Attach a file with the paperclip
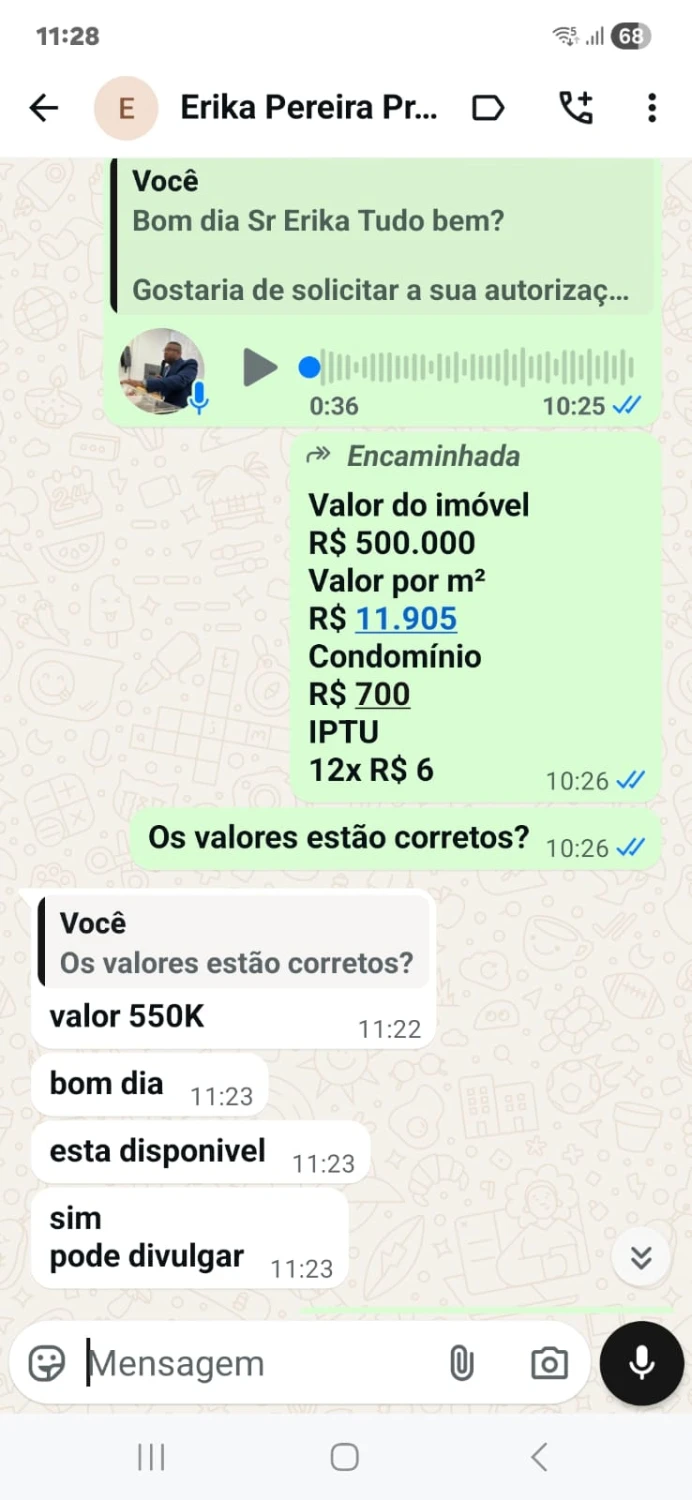The width and height of the screenshot is (692, 1500). click(461, 1363)
